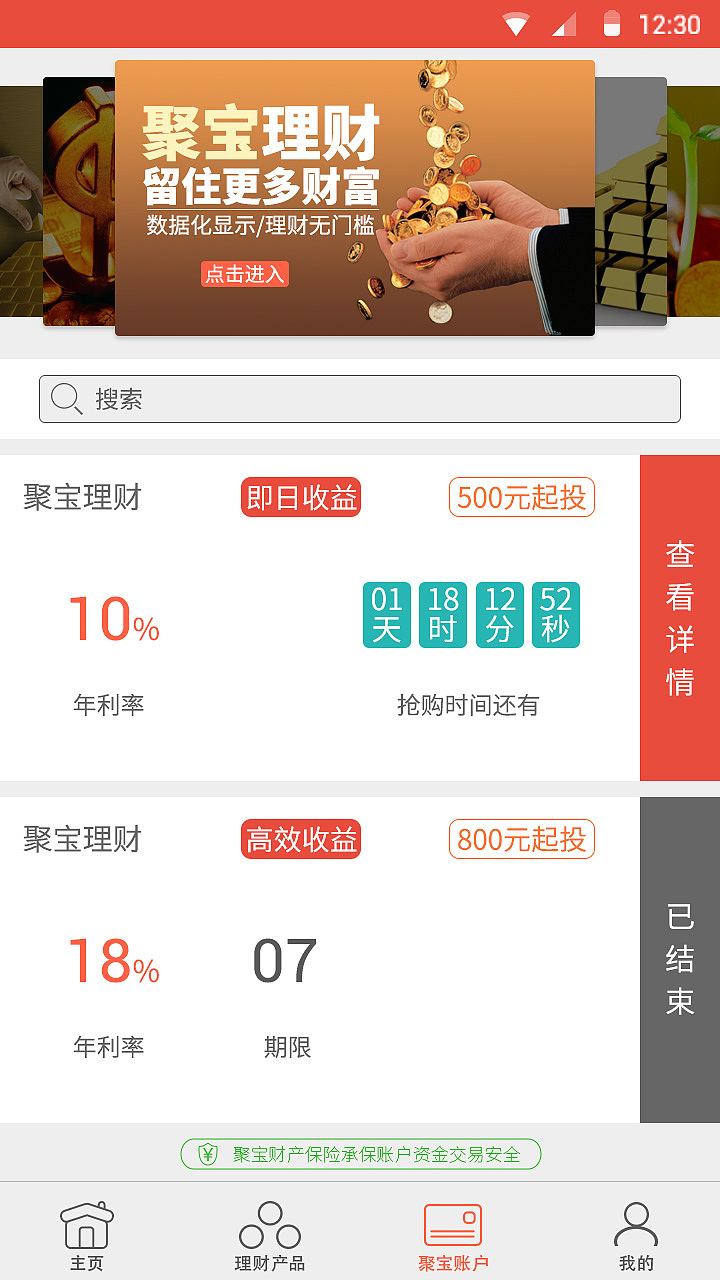This screenshot has width=720, height=1280.
Task: Click the 搜索 search input field
Action: tap(359, 398)
